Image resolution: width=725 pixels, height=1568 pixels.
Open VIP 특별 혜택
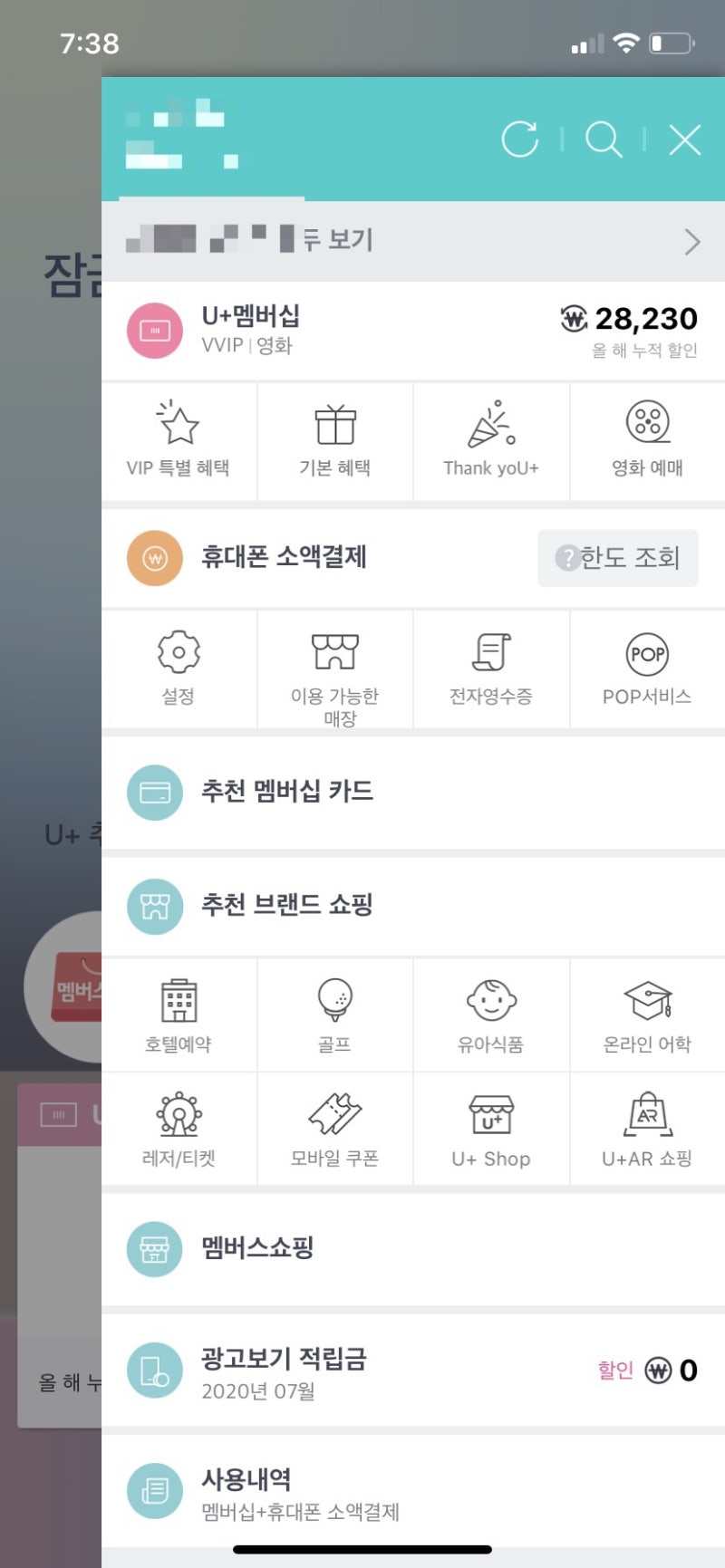pos(179,441)
